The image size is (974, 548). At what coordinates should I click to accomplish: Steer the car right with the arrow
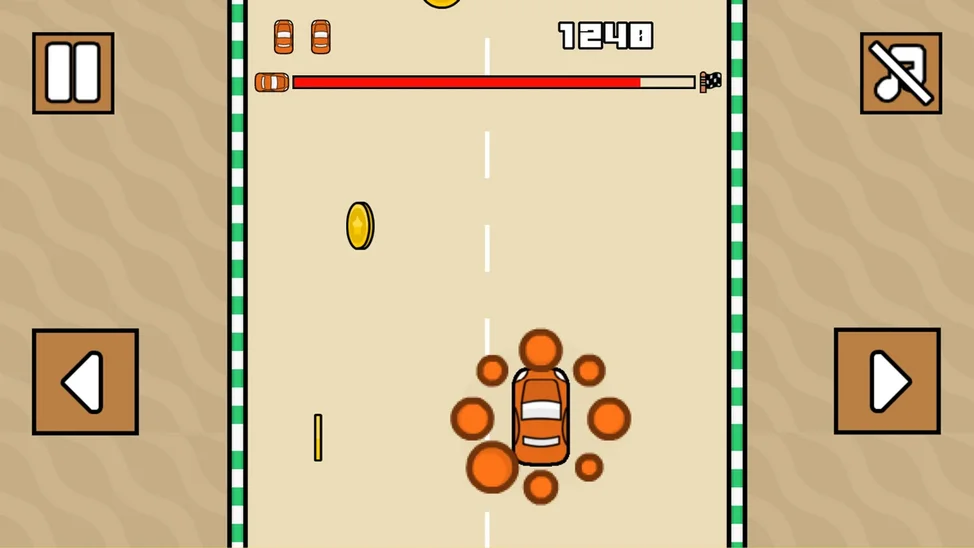(x=887, y=381)
